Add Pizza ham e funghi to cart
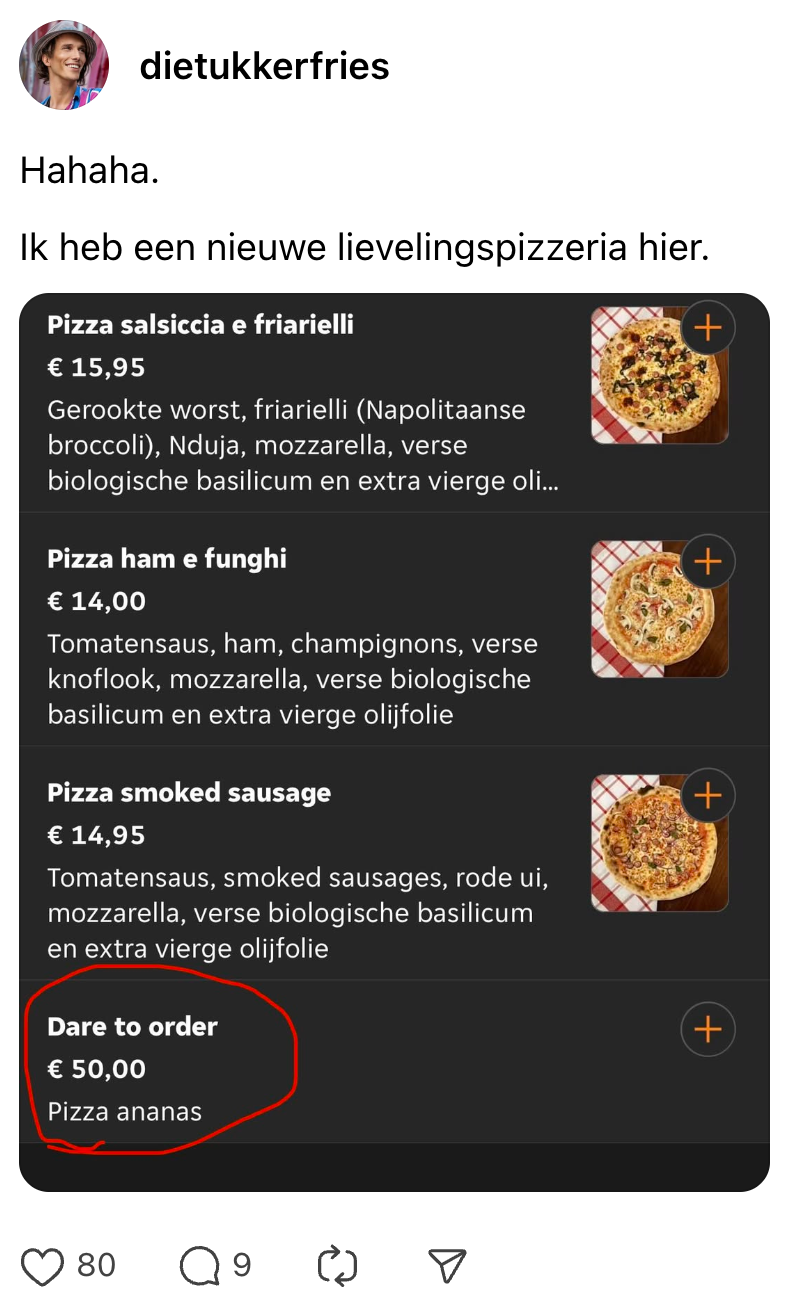The width and height of the screenshot is (810, 1304). coord(708,561)
